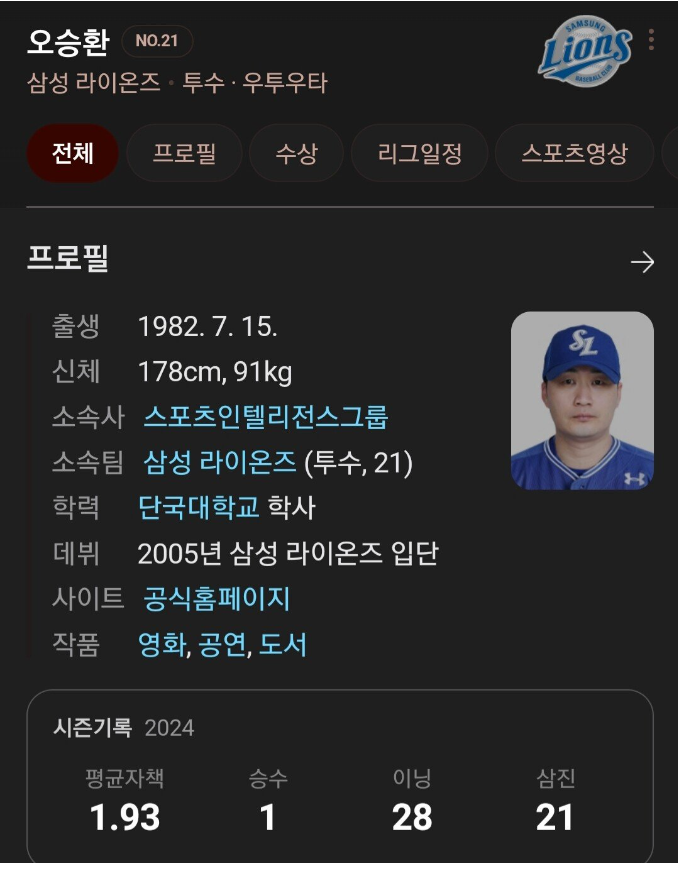The height and width of the screenshot is (875, 678).
Task: Open the 영화 works link
Action: pyautogui.click(x=162, y=645)
